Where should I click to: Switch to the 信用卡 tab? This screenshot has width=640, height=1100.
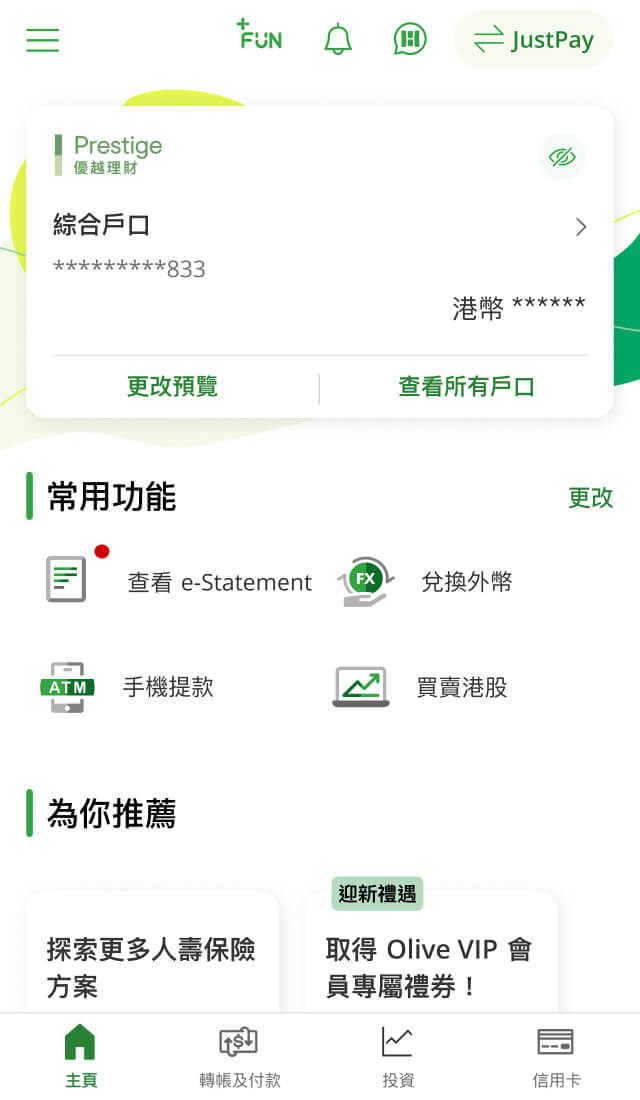(556, 1056)
